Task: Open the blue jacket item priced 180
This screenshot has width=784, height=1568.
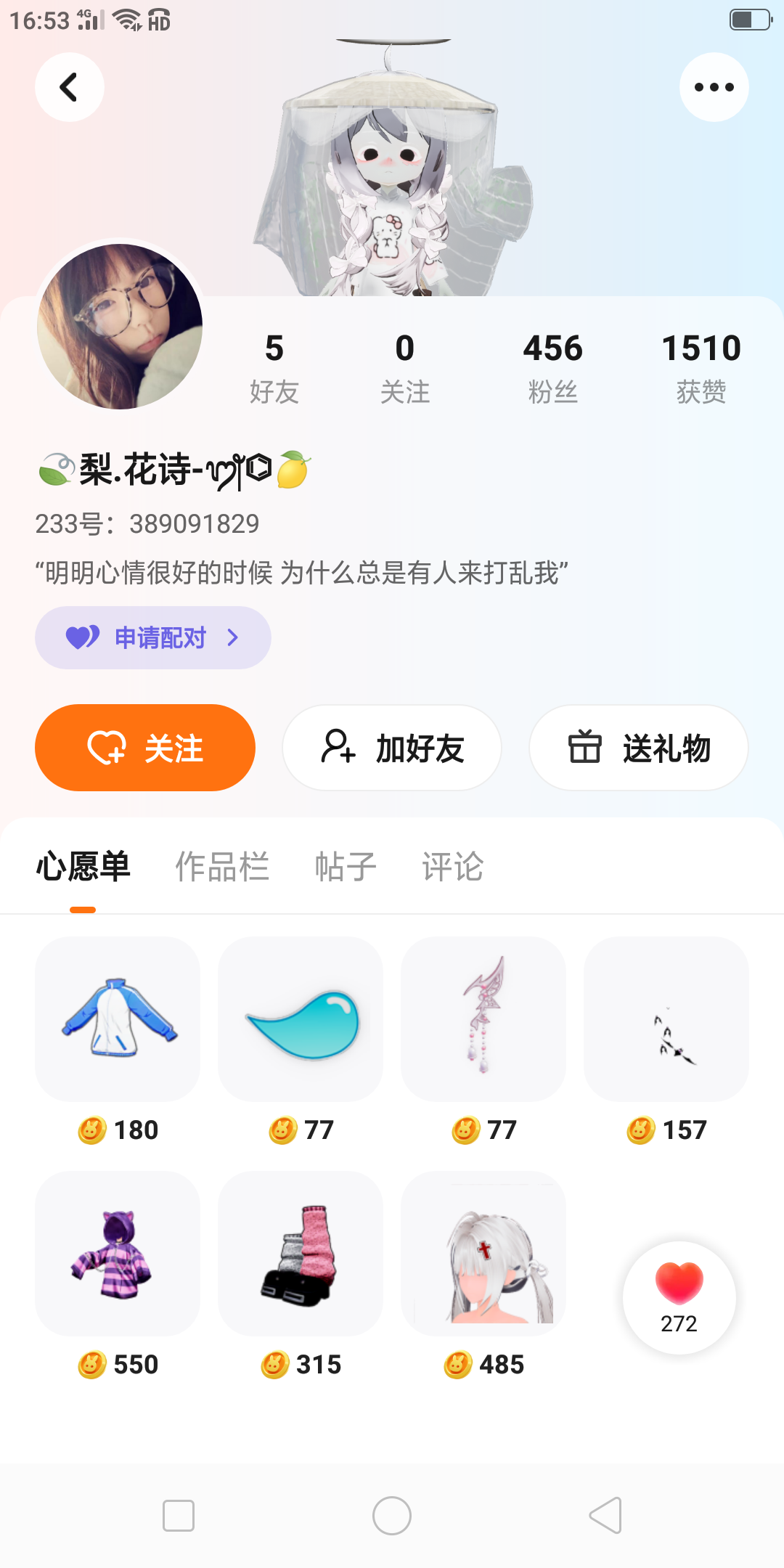Action: coord(118,1019)
